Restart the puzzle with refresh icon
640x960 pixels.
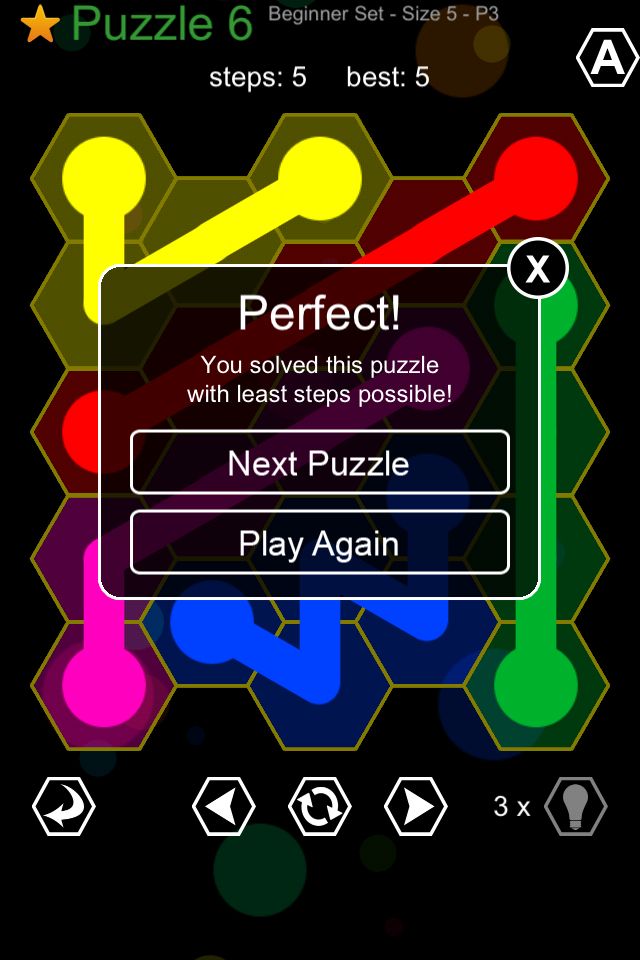pos(320,806)
